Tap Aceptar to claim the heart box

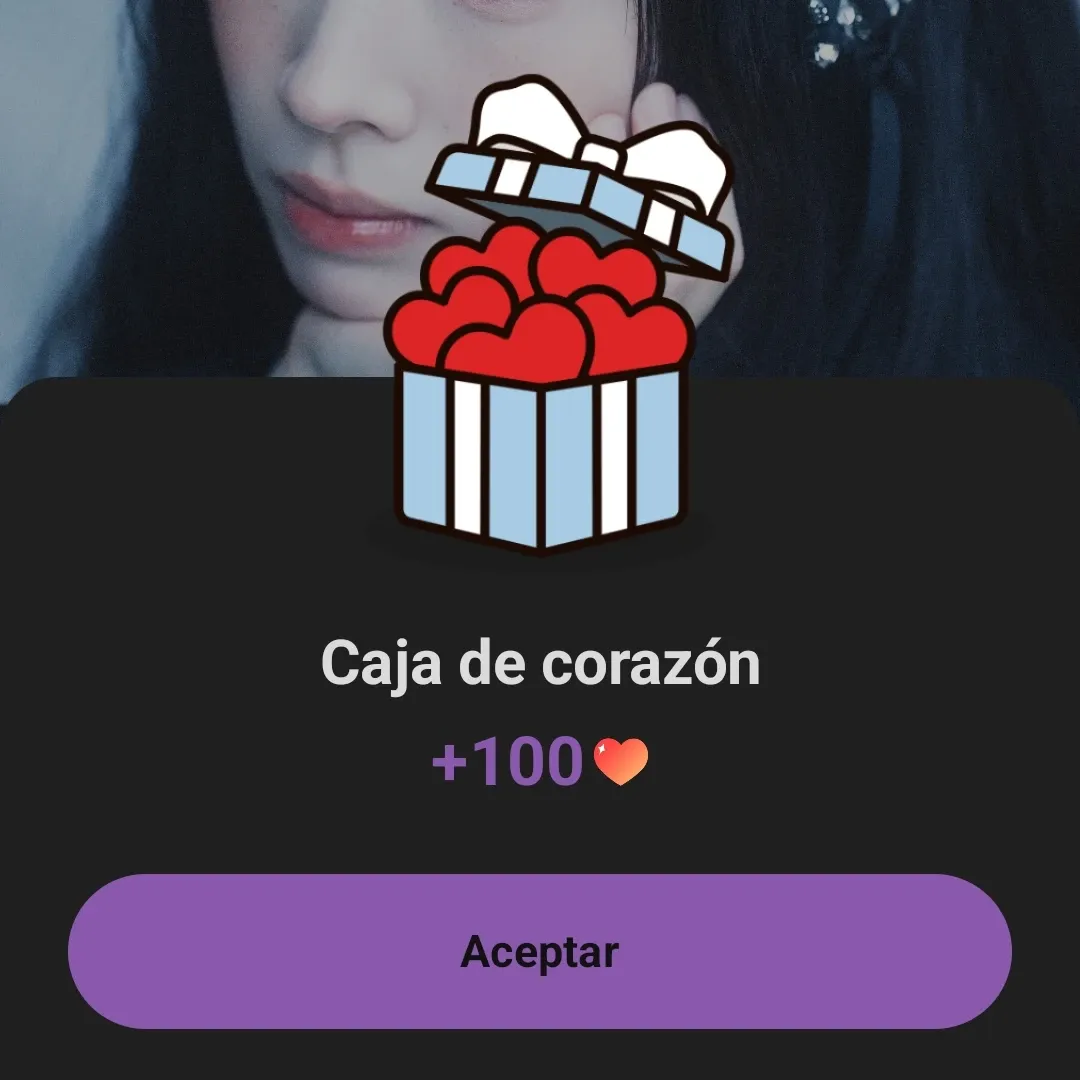point(540,951)
